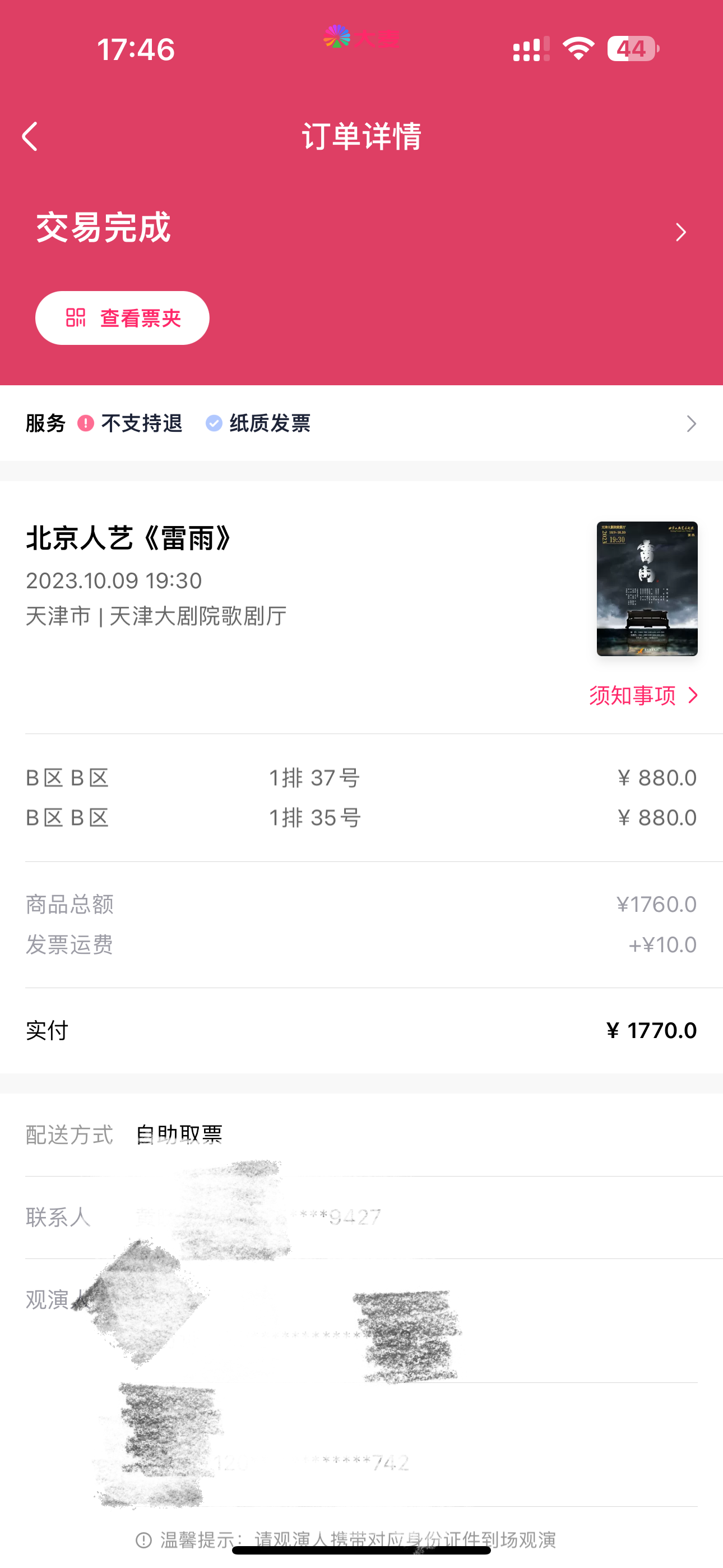
Task: Go back from the order details page
Action: tap(30, 136)
